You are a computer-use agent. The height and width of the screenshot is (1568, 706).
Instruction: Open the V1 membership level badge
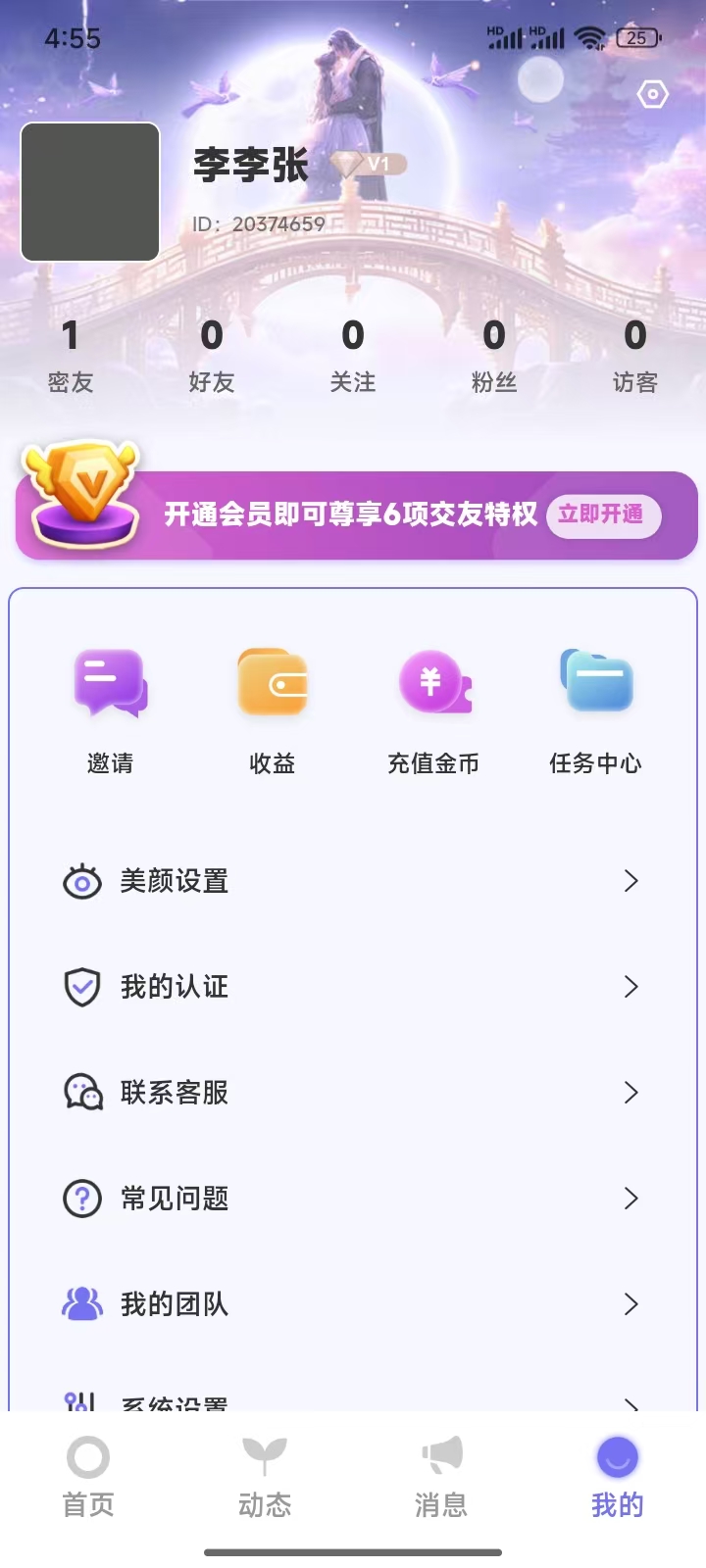coord(368,164)
